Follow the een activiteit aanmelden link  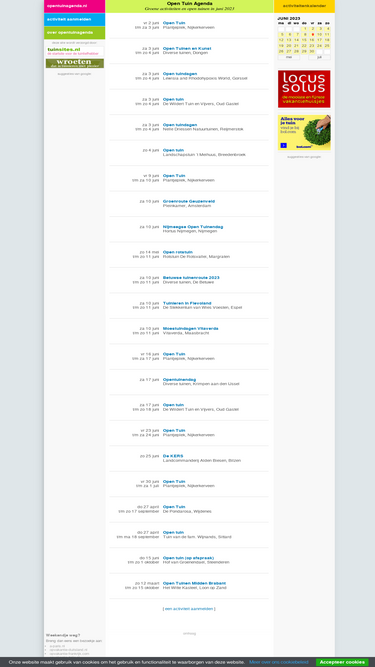coord(189,609)
